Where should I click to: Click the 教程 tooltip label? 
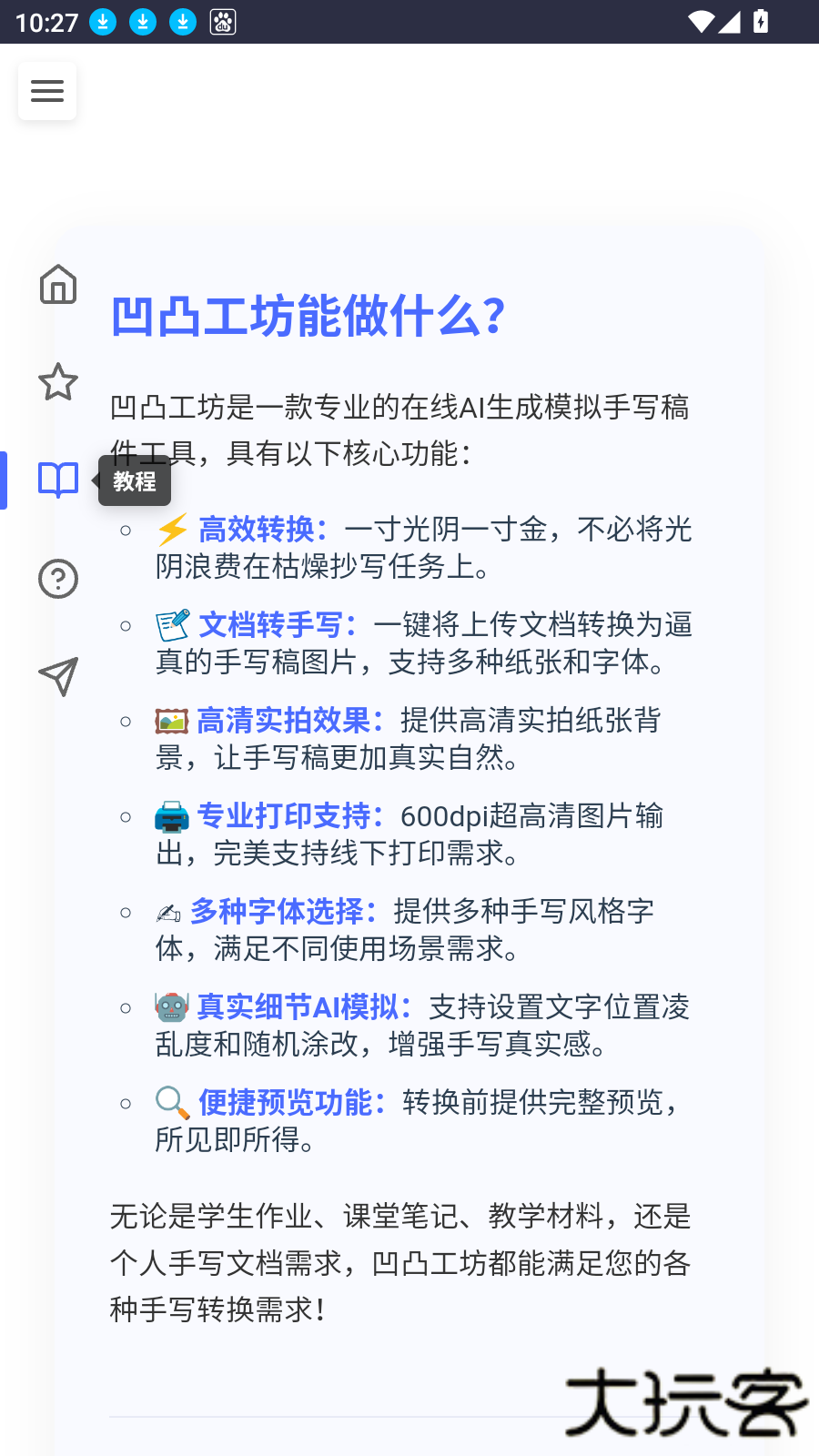pyautogui.click(x=134, y=480)
